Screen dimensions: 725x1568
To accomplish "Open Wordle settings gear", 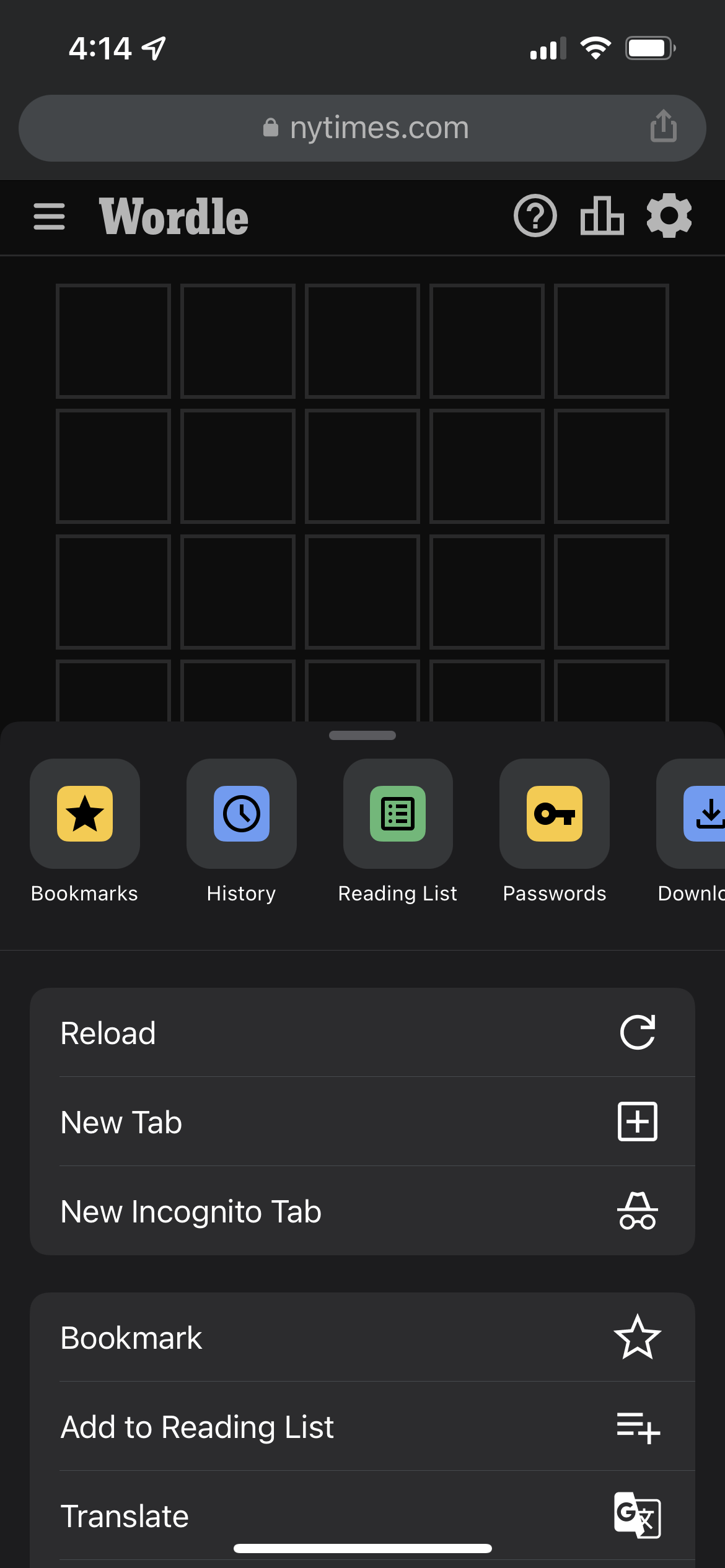I will [669, 216].
